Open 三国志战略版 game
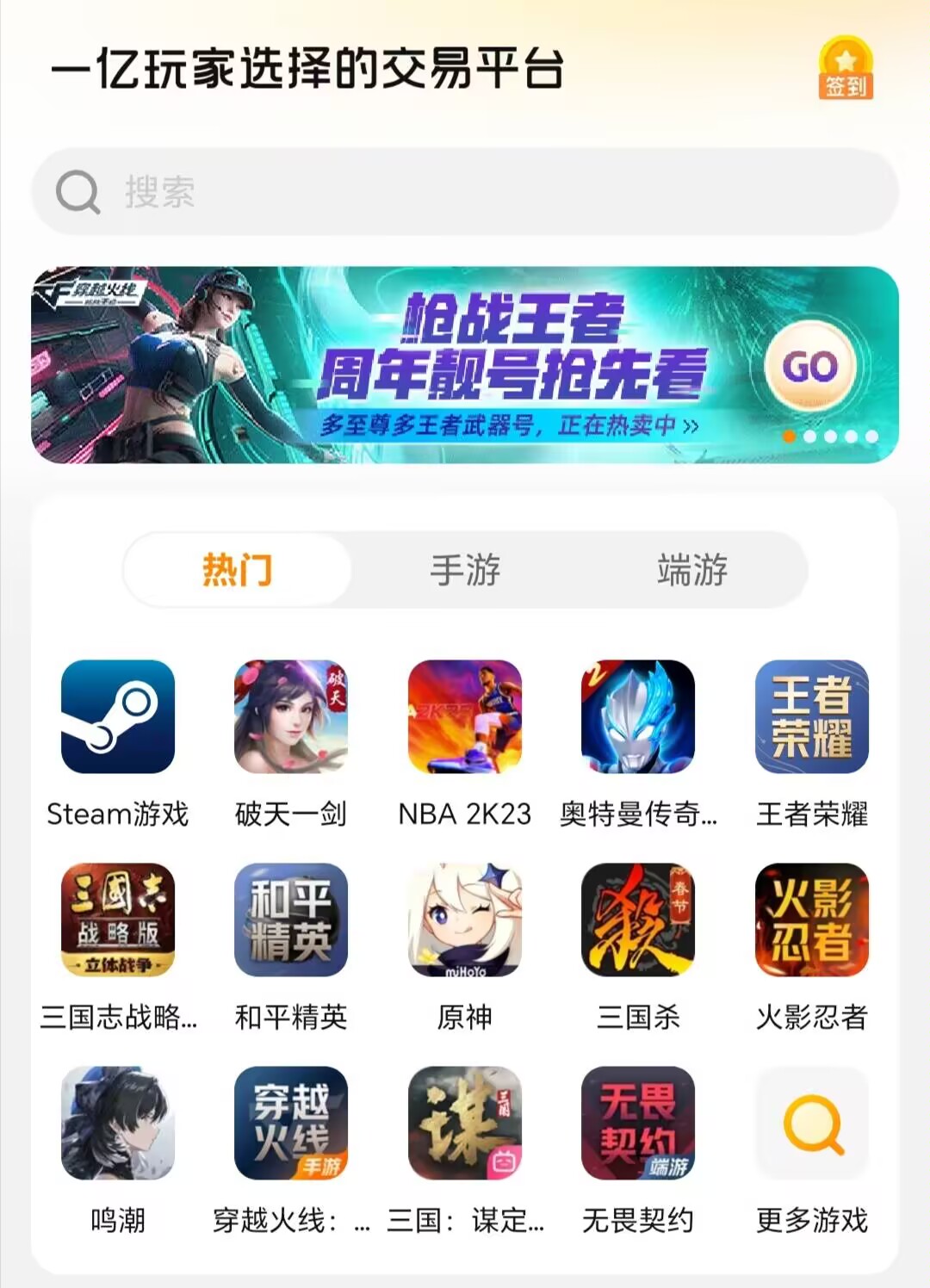 [x=118, y=920]
